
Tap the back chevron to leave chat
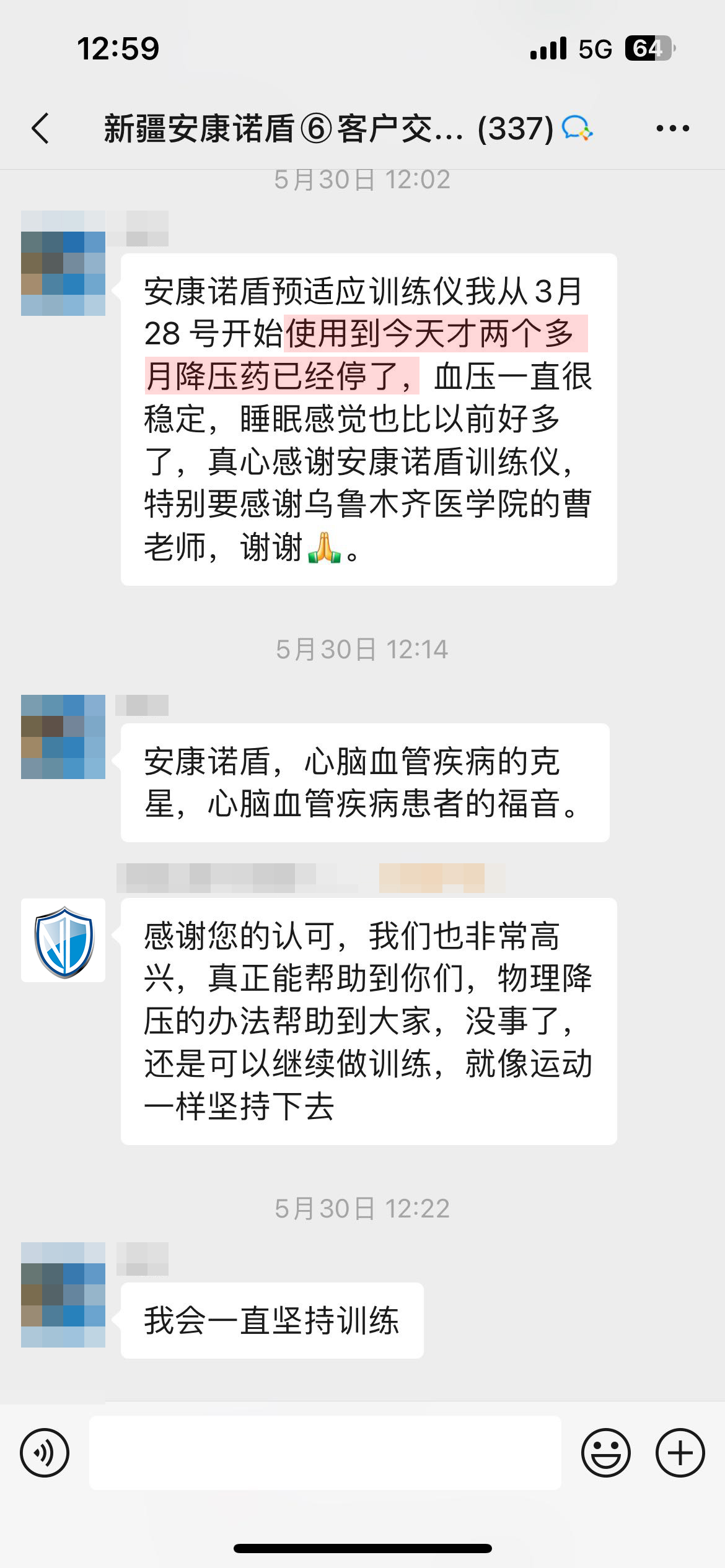tap(40, 129)
